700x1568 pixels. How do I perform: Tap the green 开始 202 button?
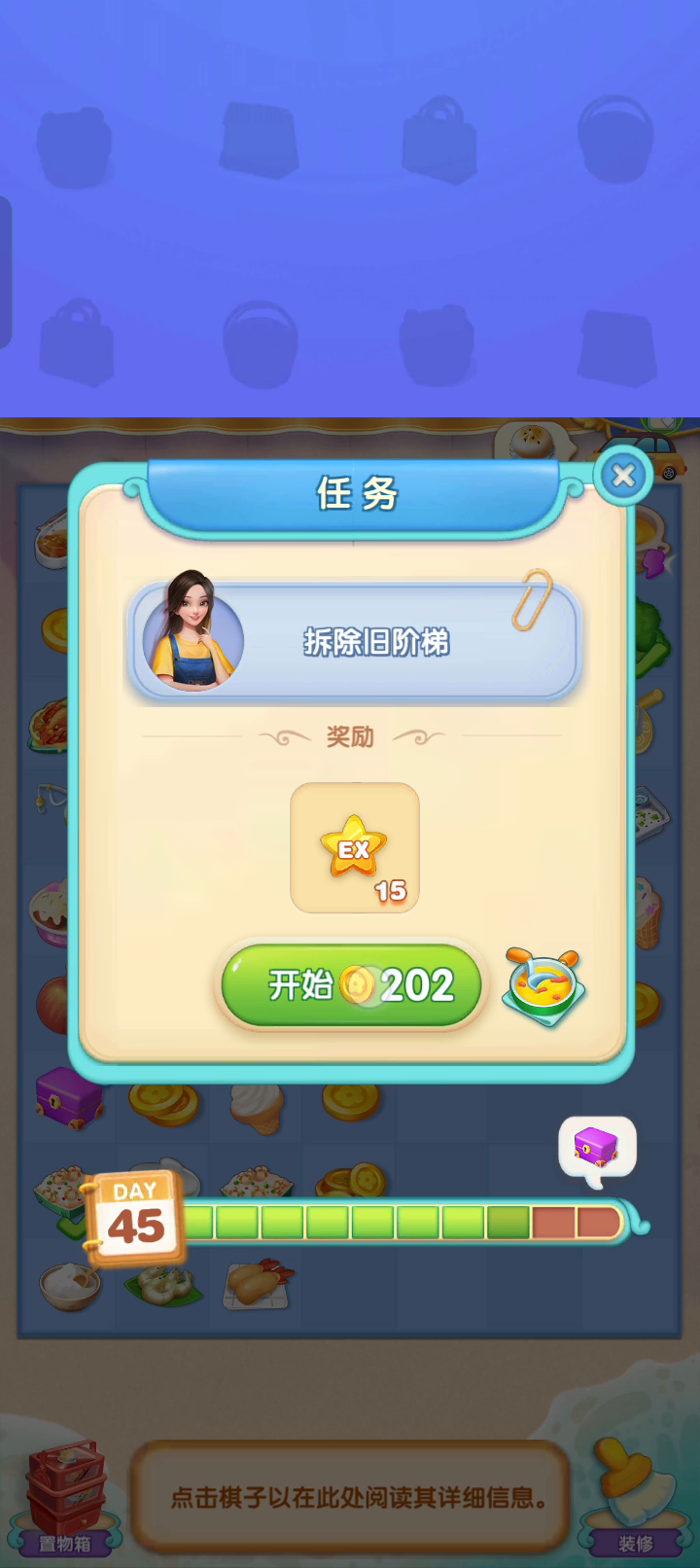coord(351,985)
